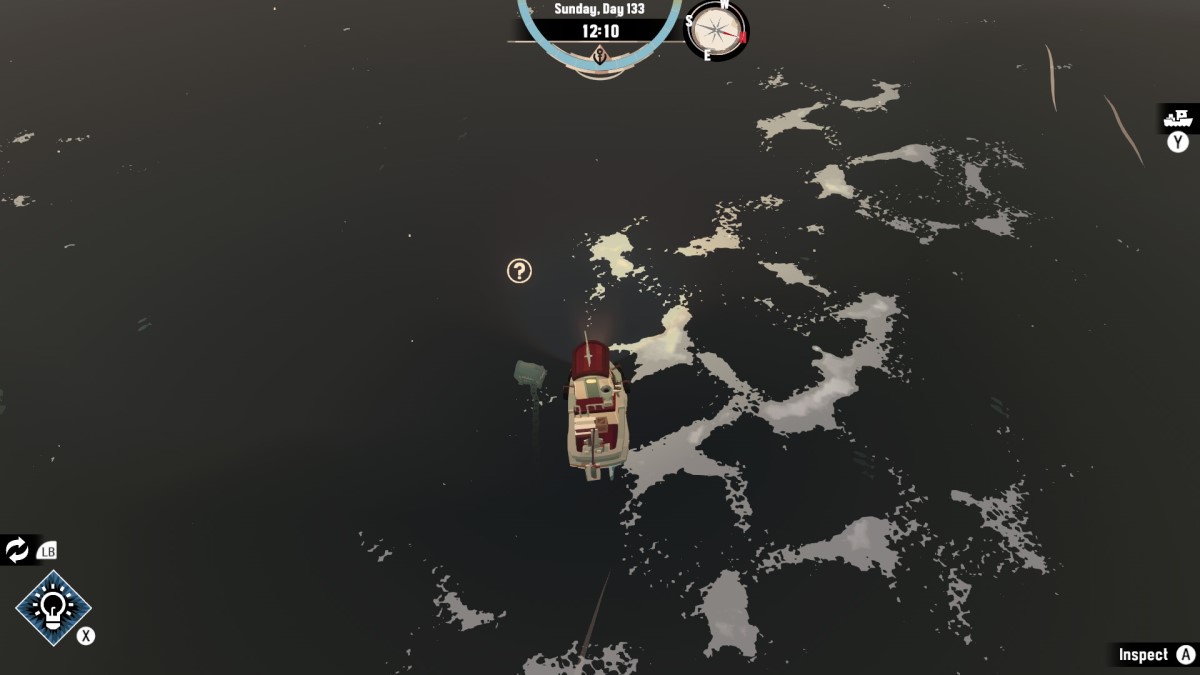
Task: Open the cargo boat icon
Action: [1179, 118]
